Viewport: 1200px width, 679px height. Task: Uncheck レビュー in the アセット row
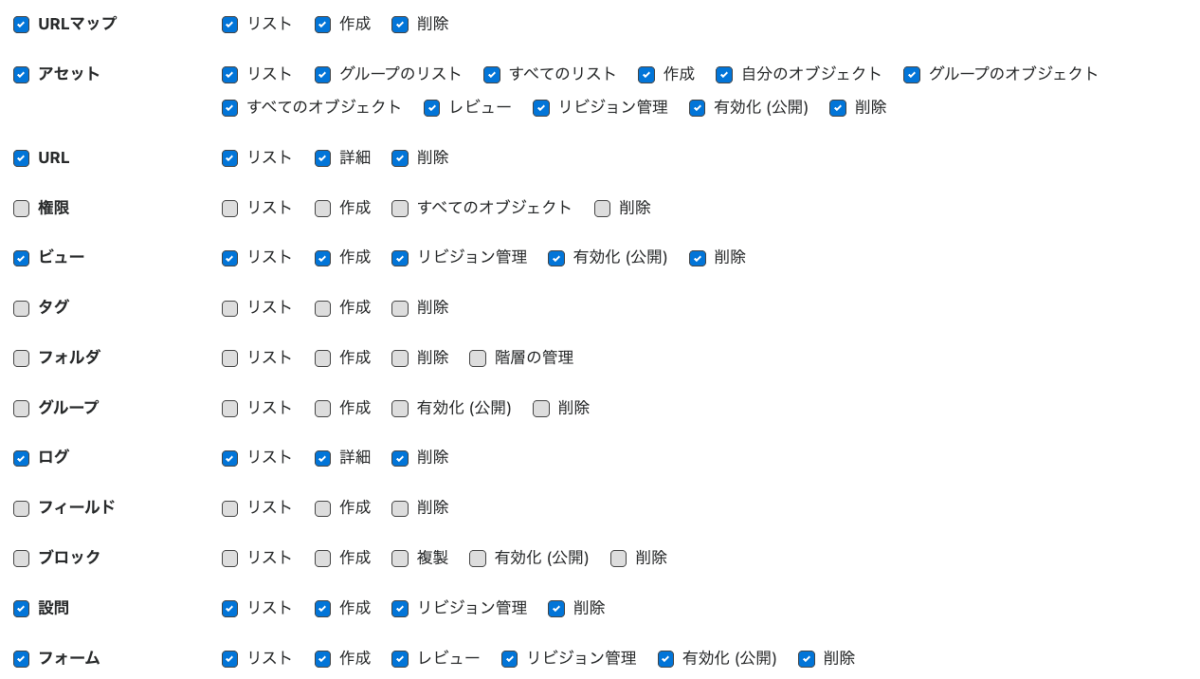431,108
